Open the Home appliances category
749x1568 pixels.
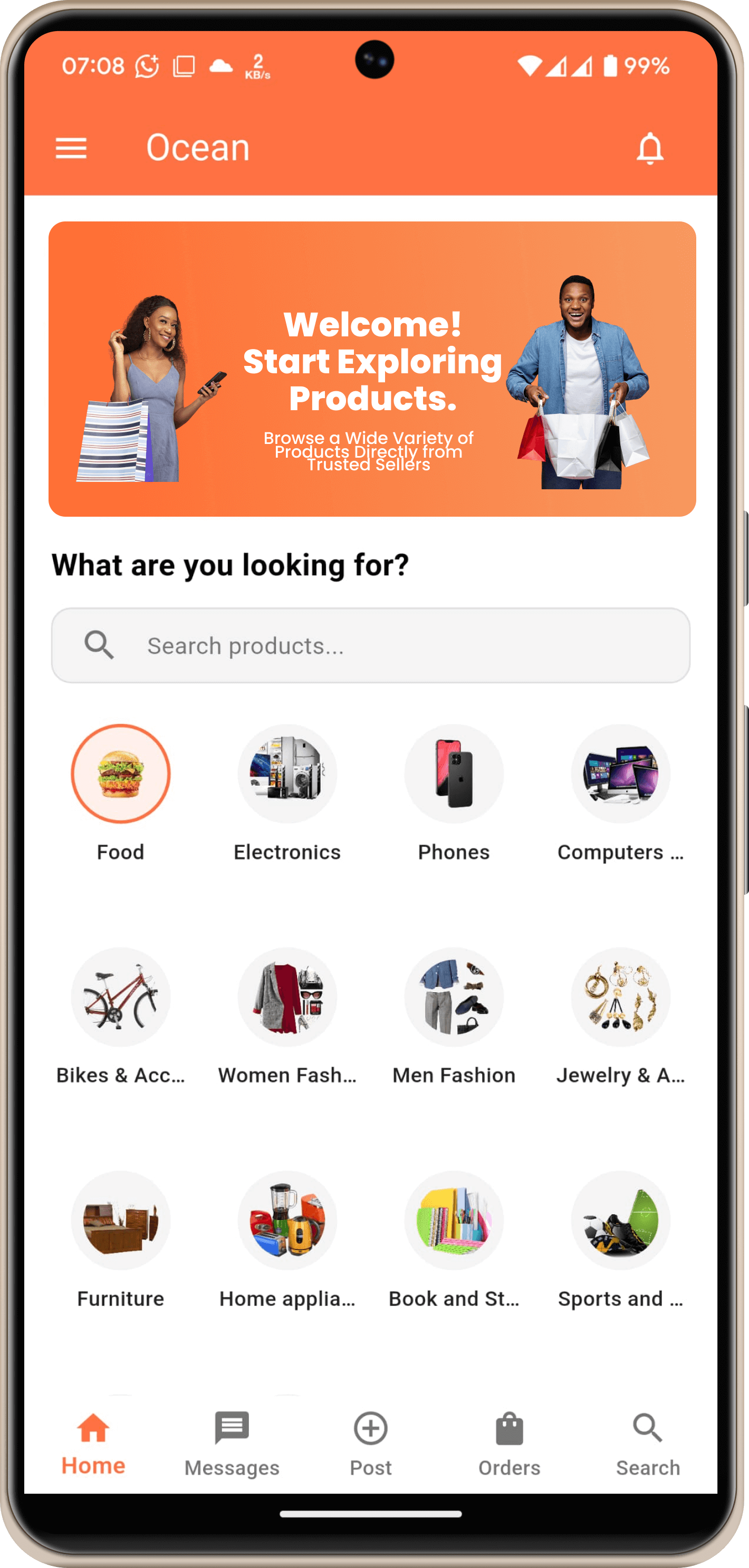(x=287, y=1221)
